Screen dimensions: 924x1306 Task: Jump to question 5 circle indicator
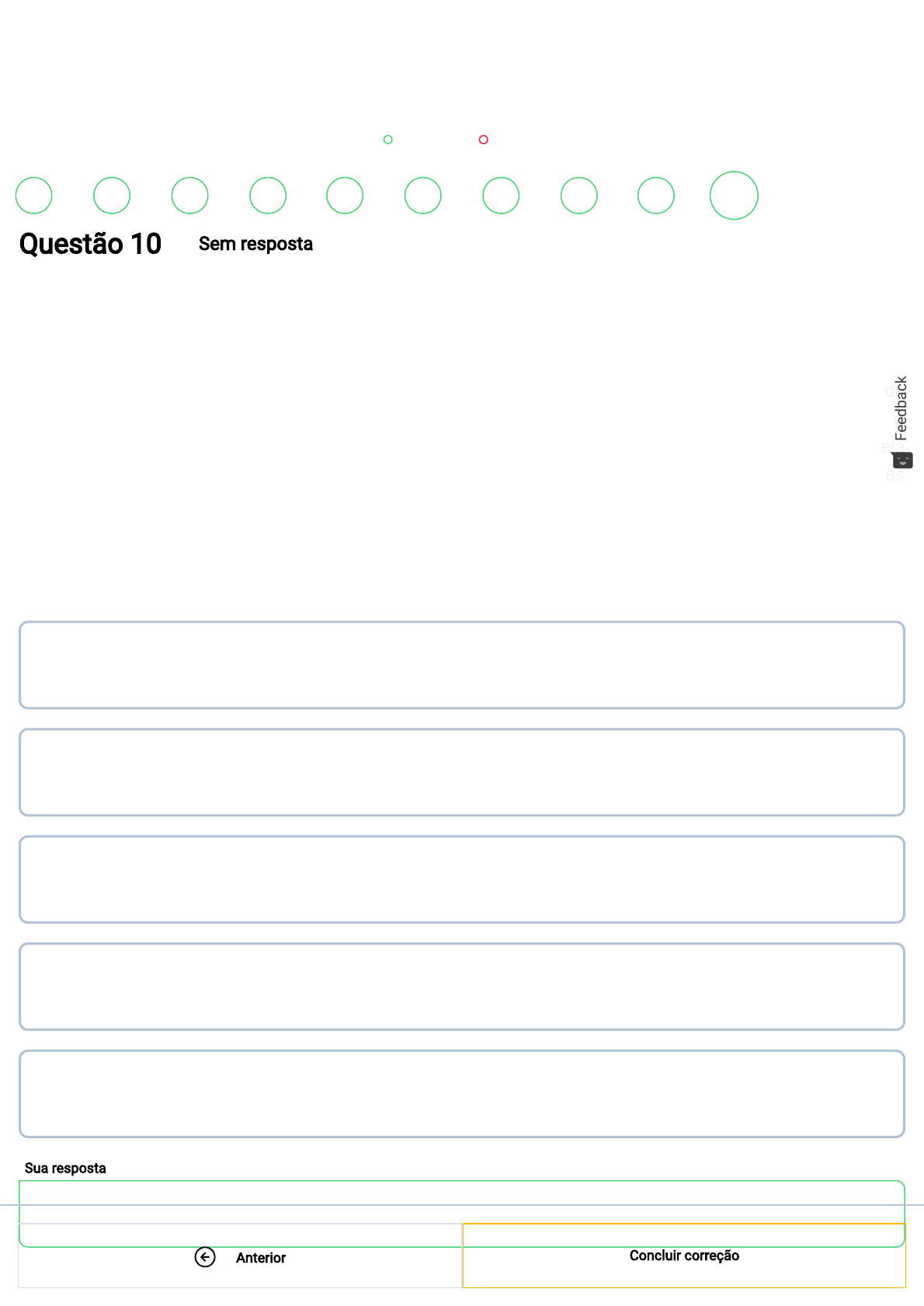coord(345,196)
